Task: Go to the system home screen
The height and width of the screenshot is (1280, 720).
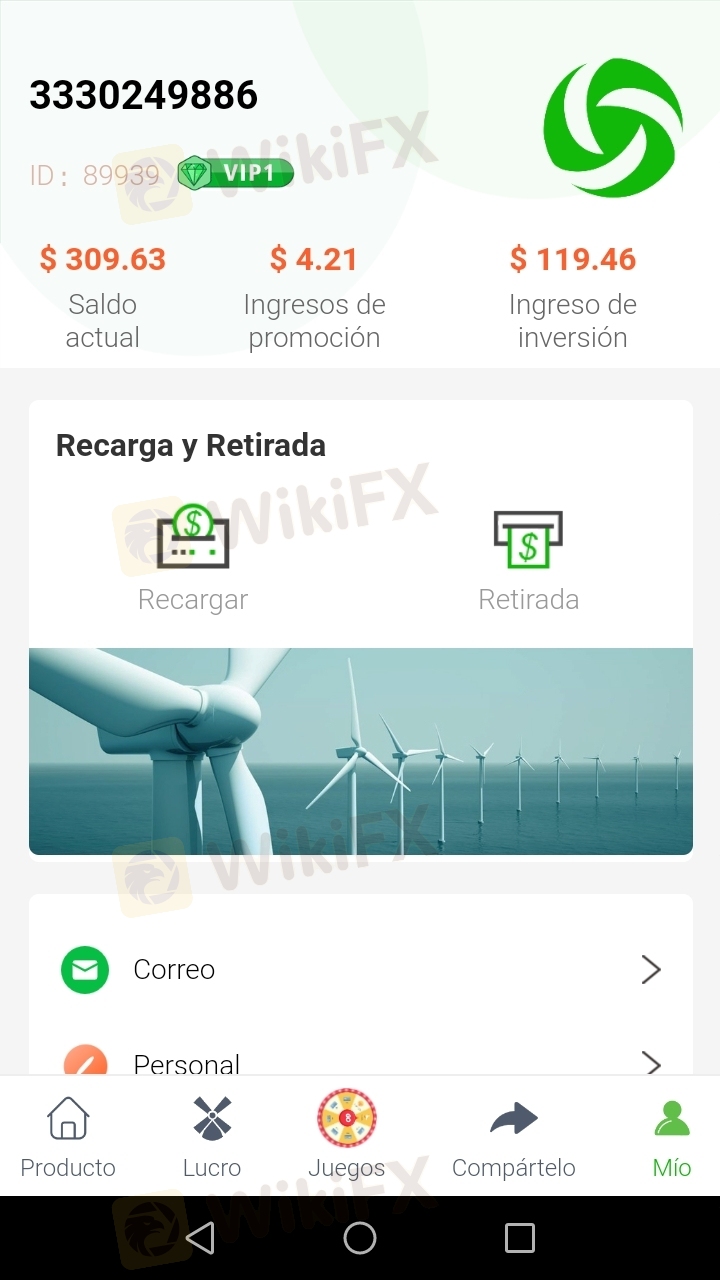Action: pyautogui.click(x=360, y=1238)
